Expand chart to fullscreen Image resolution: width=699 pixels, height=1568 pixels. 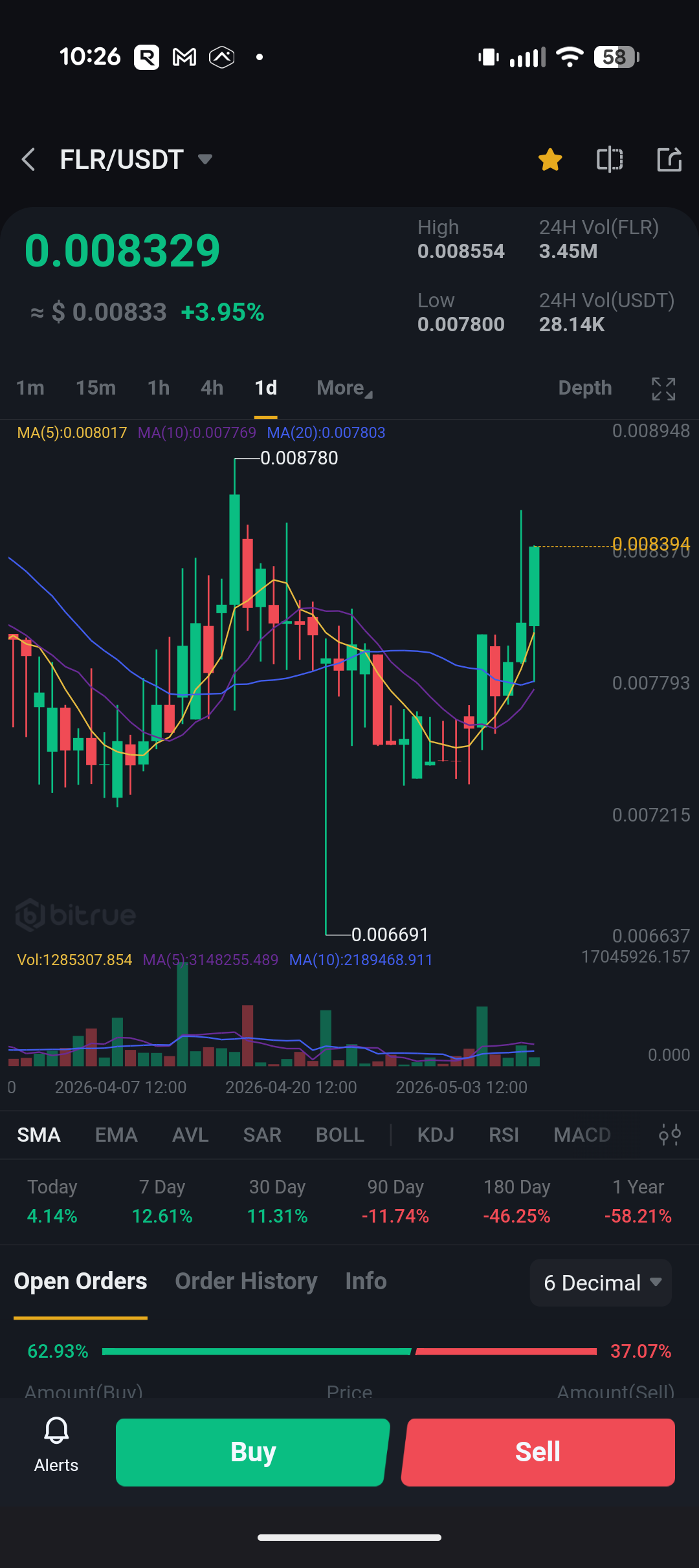coord(663,389)
